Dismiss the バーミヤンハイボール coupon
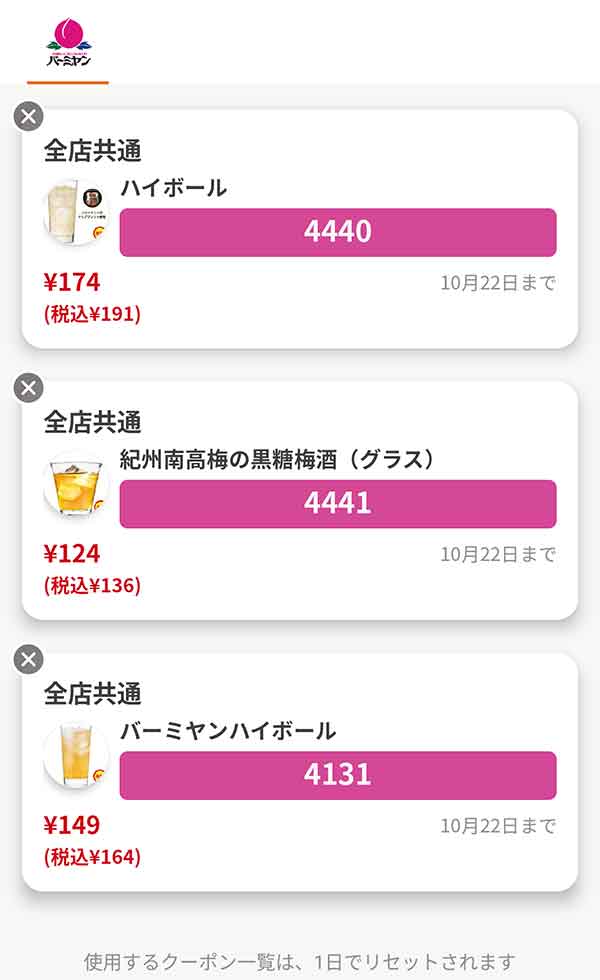The height and width of the screenshot is (980, 600). click(x=29, y=659)
